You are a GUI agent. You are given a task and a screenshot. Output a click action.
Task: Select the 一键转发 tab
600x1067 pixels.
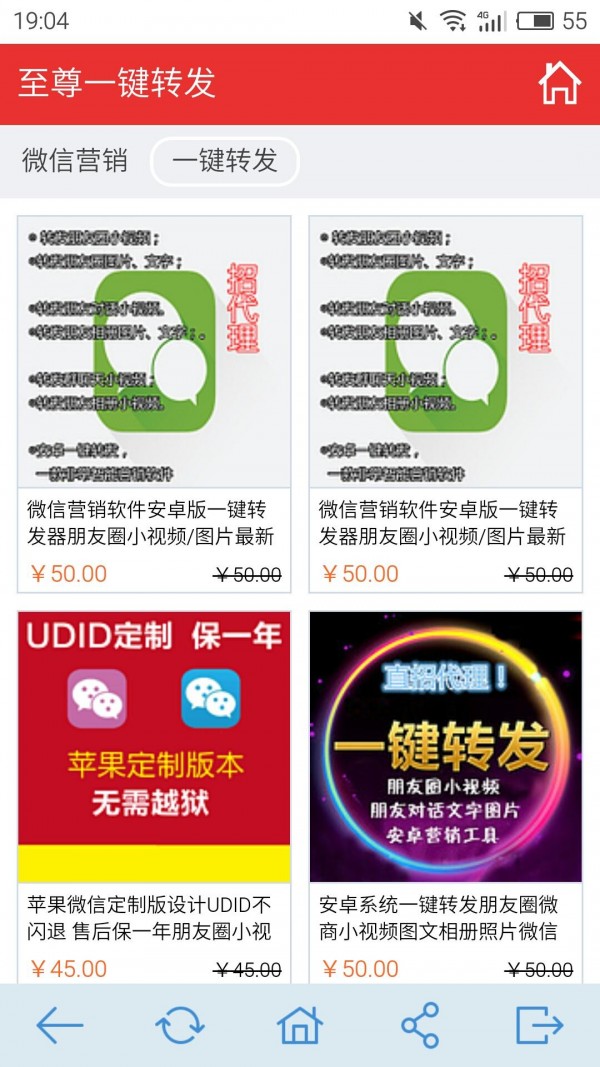[x=225, y=161]
